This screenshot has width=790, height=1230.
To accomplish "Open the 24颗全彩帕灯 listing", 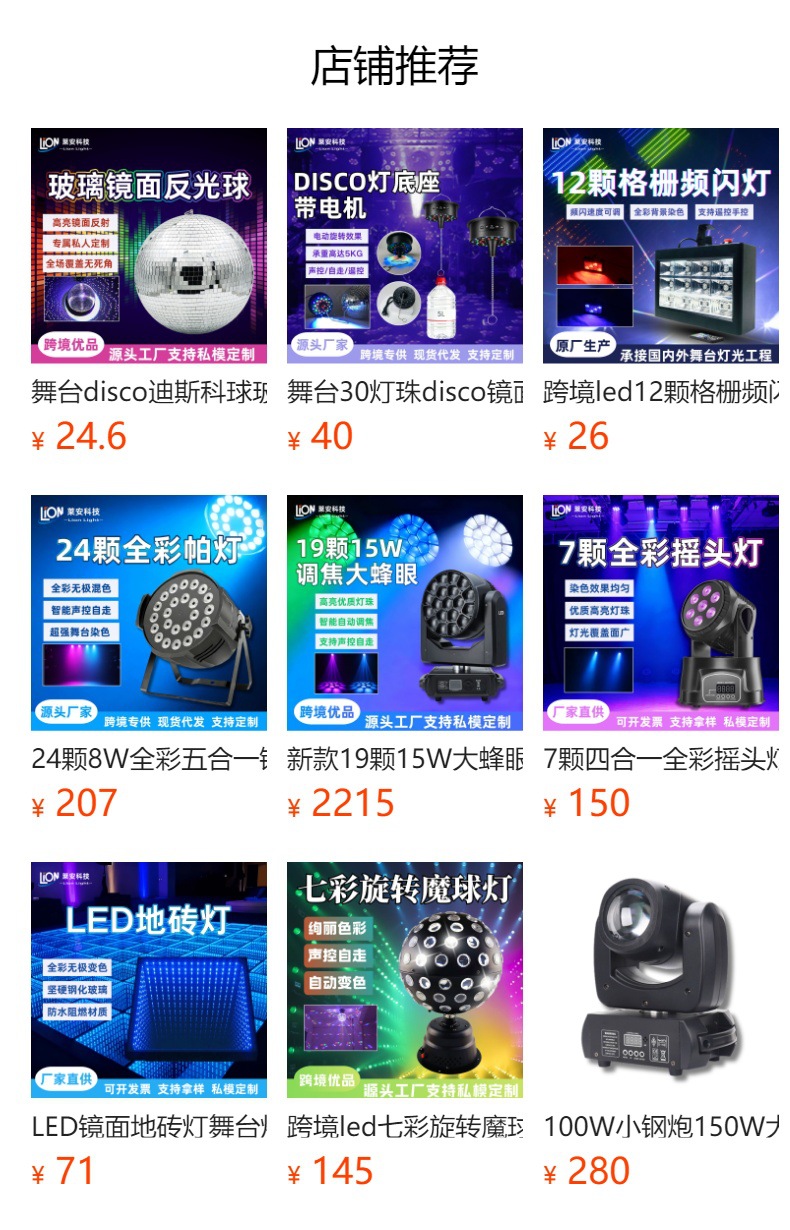I will point(149,613).
